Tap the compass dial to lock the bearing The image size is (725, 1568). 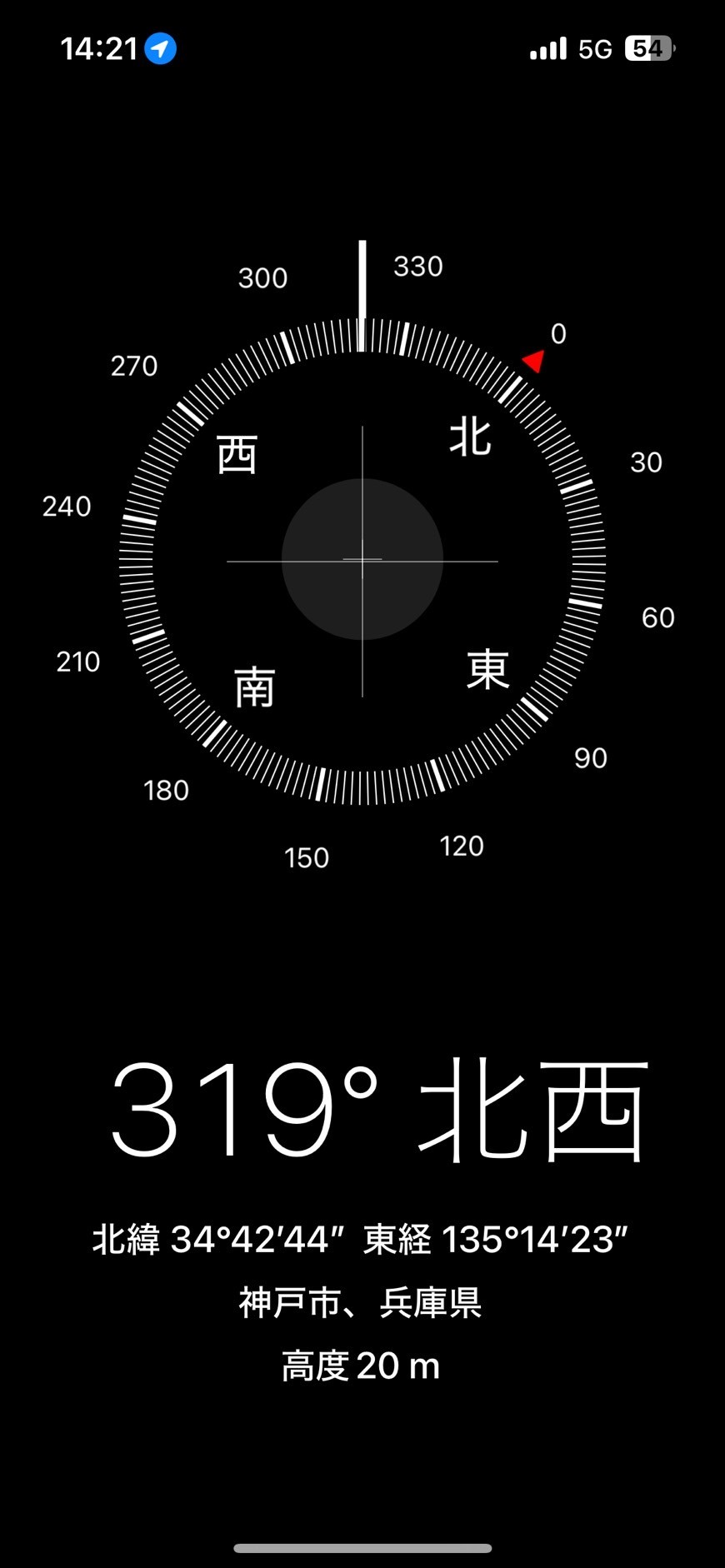coord(362,561)
